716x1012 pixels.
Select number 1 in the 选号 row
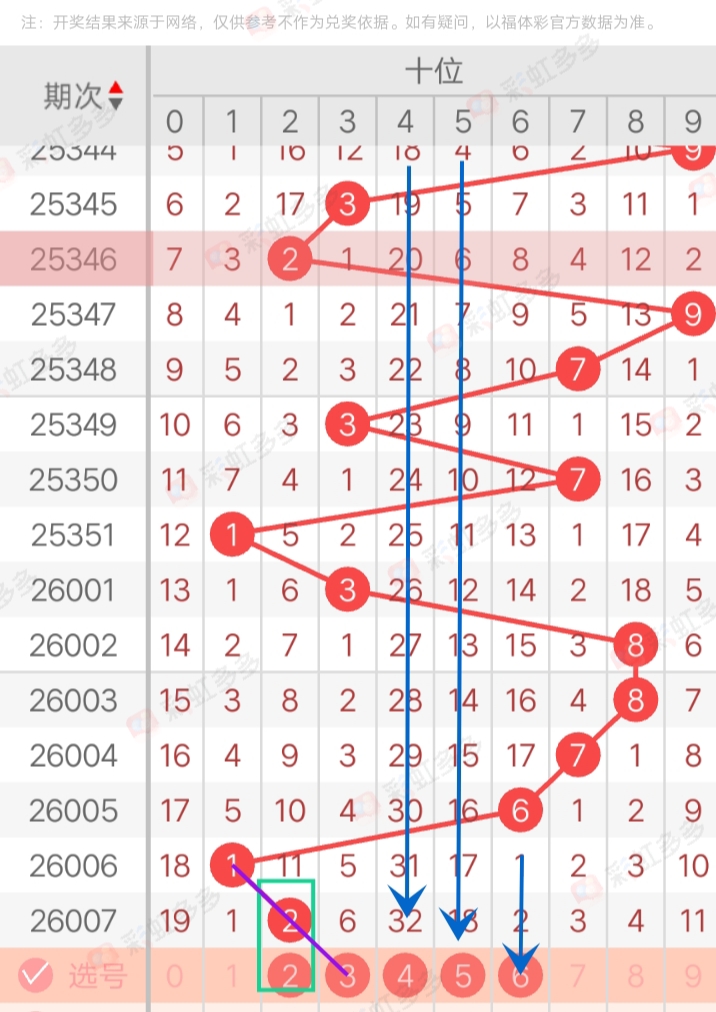(x=233, y=976)
